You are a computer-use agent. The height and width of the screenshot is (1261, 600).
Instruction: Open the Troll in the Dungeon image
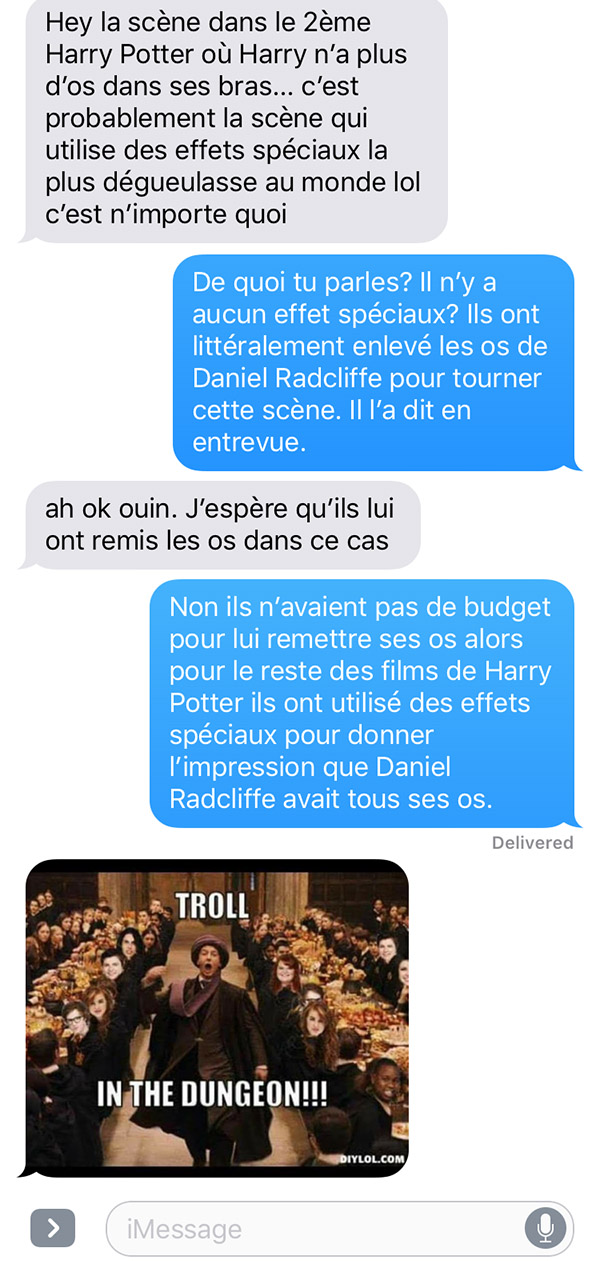[217, 1017]
